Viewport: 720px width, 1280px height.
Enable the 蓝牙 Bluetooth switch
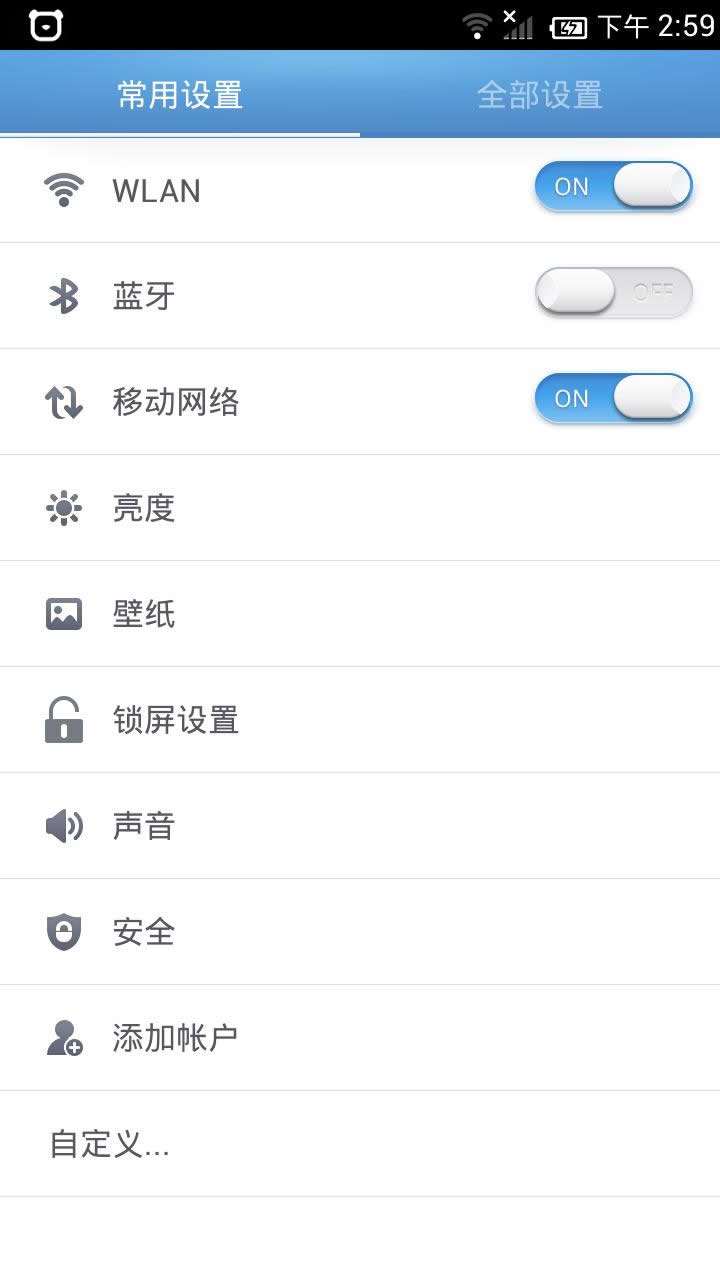tap(613, 293)
